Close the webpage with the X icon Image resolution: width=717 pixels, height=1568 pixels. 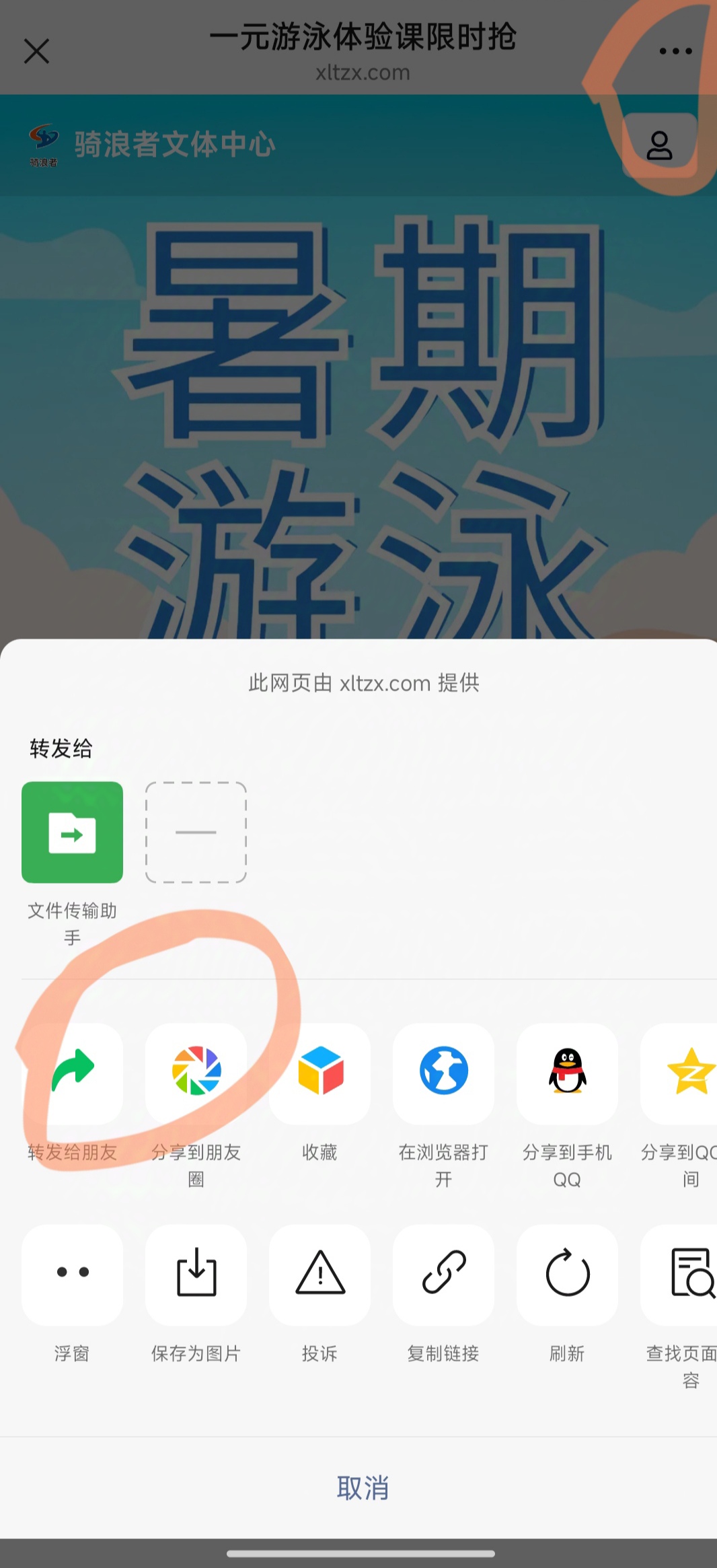36,51
